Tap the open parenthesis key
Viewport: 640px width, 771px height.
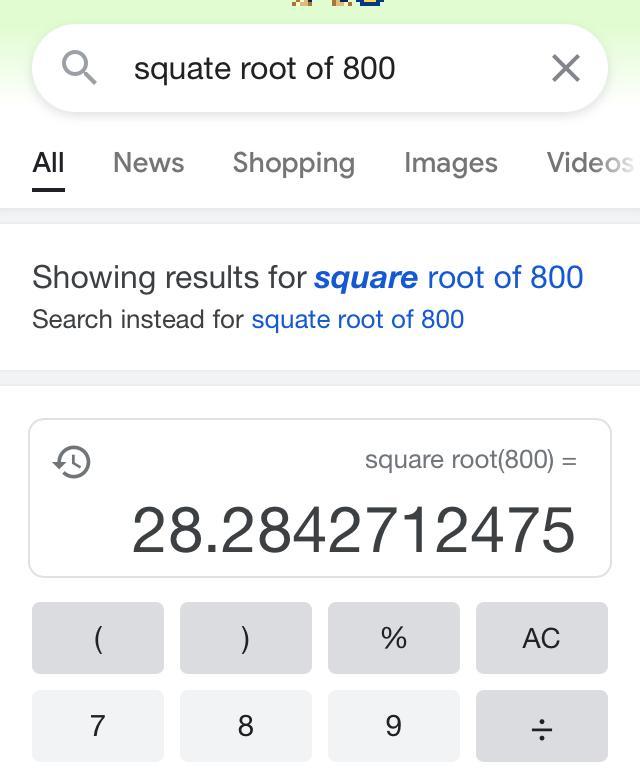pyautogui.click(x=98, y=638)
